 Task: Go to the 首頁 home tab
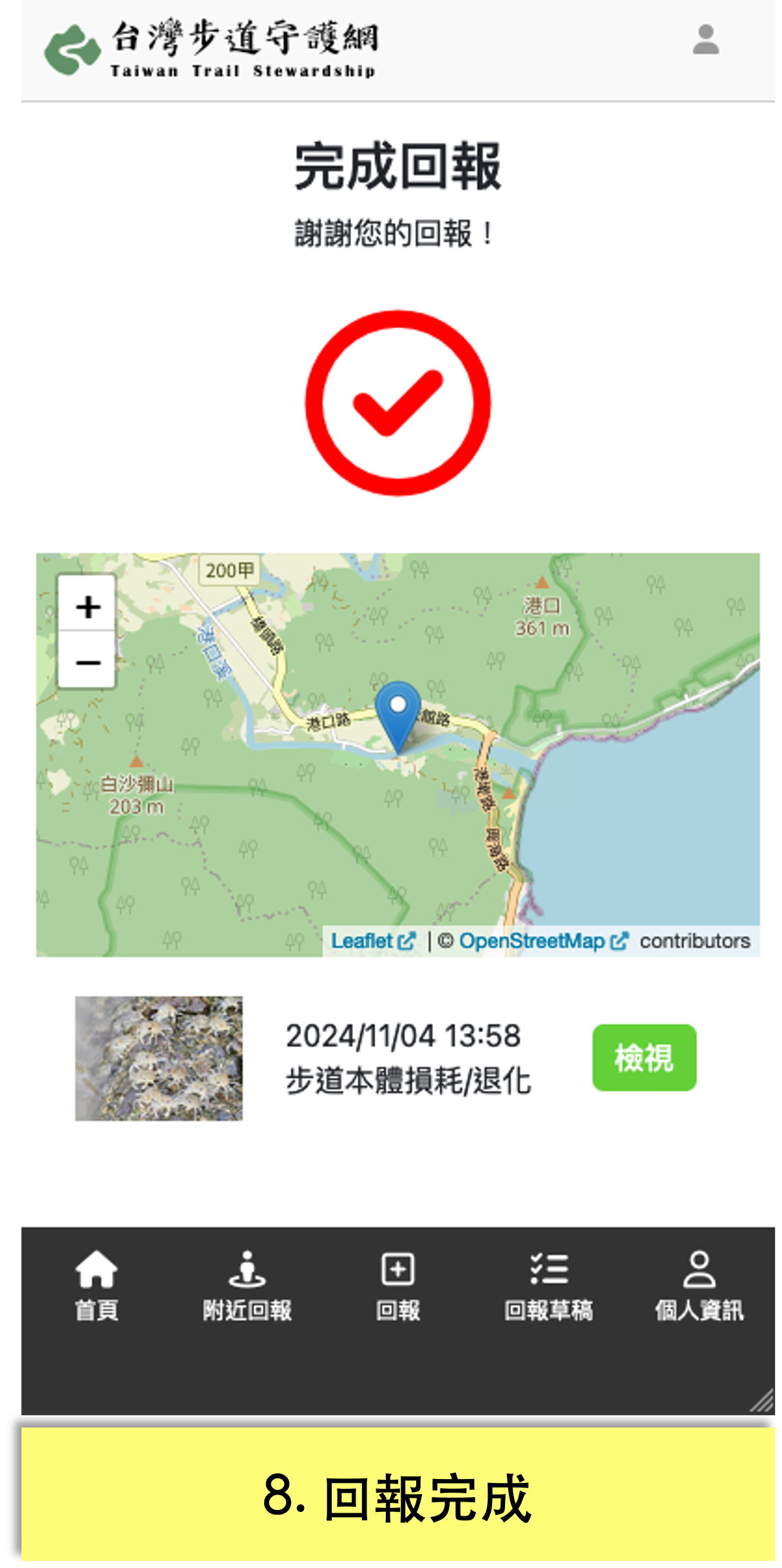97,1285
